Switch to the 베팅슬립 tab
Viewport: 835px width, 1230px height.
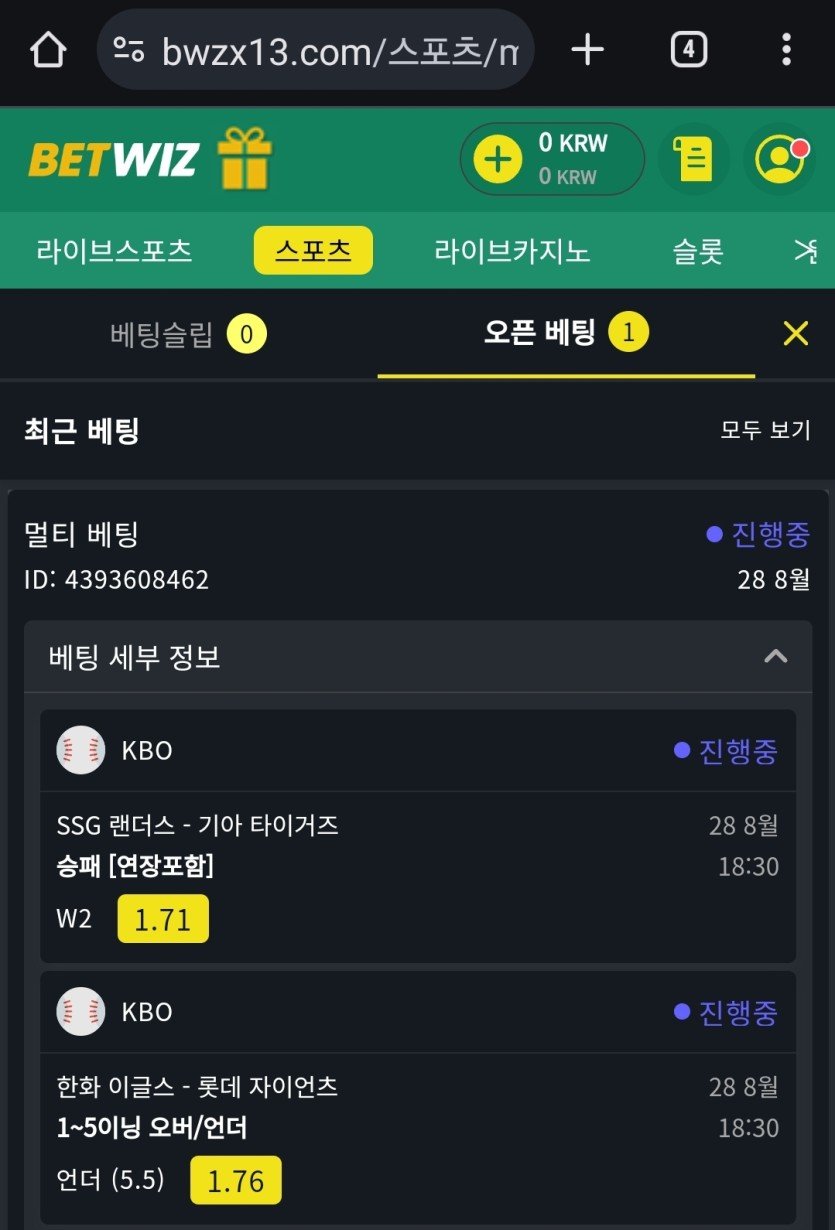pyautogui.click(x=188, y=334)
